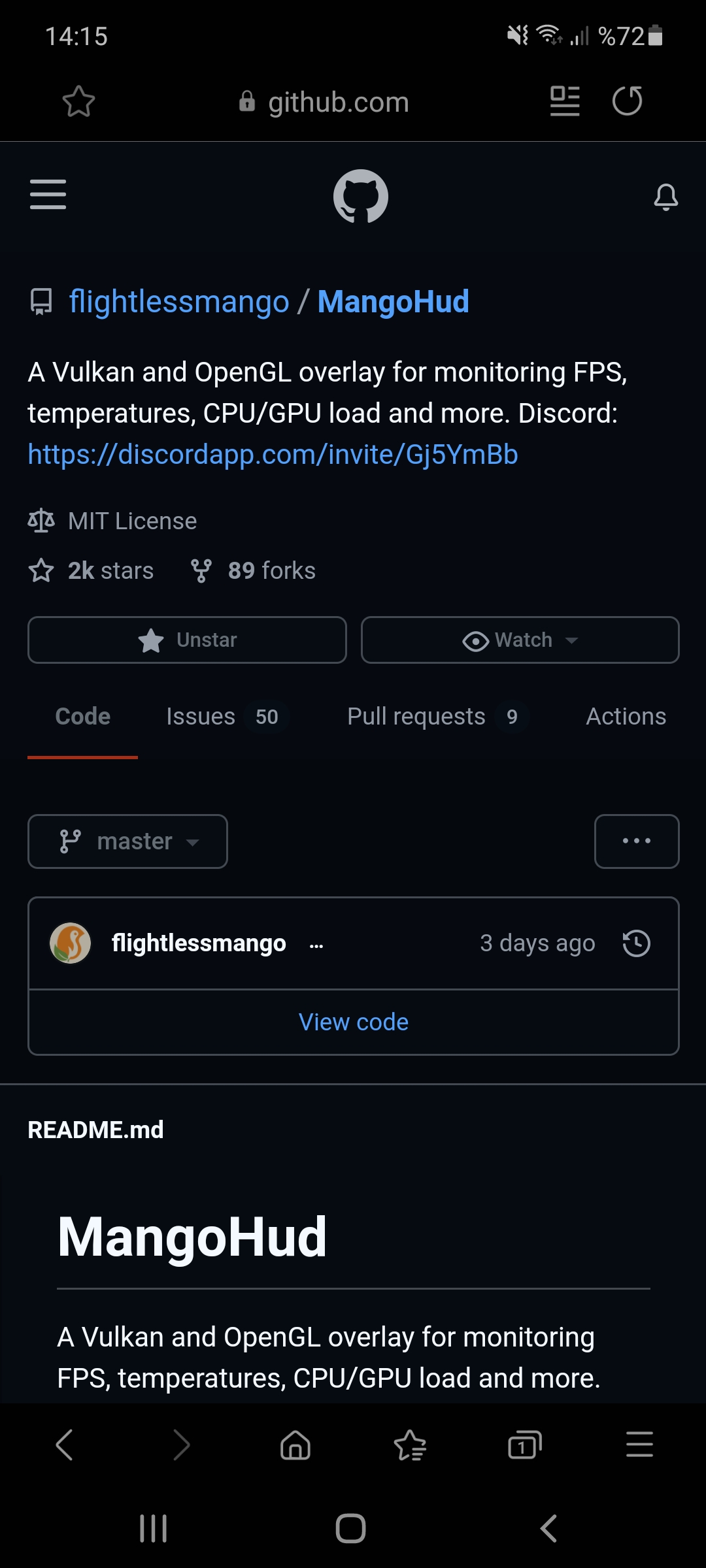Unstar the MangoHud repository
The height and width of the screenshot is (1568, 706).
click(x=187, y=640)
